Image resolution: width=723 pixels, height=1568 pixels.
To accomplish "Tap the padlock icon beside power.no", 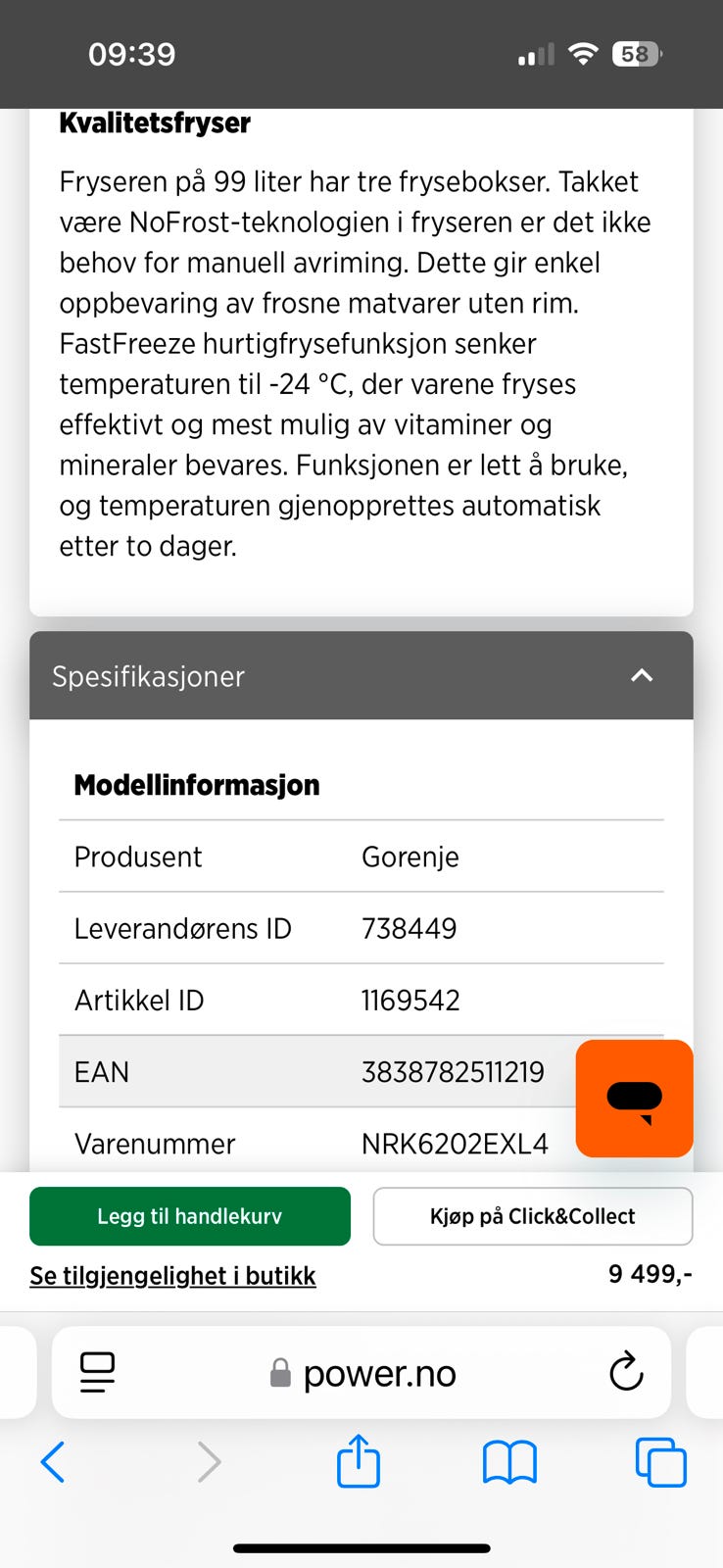I will [279, 1372].
